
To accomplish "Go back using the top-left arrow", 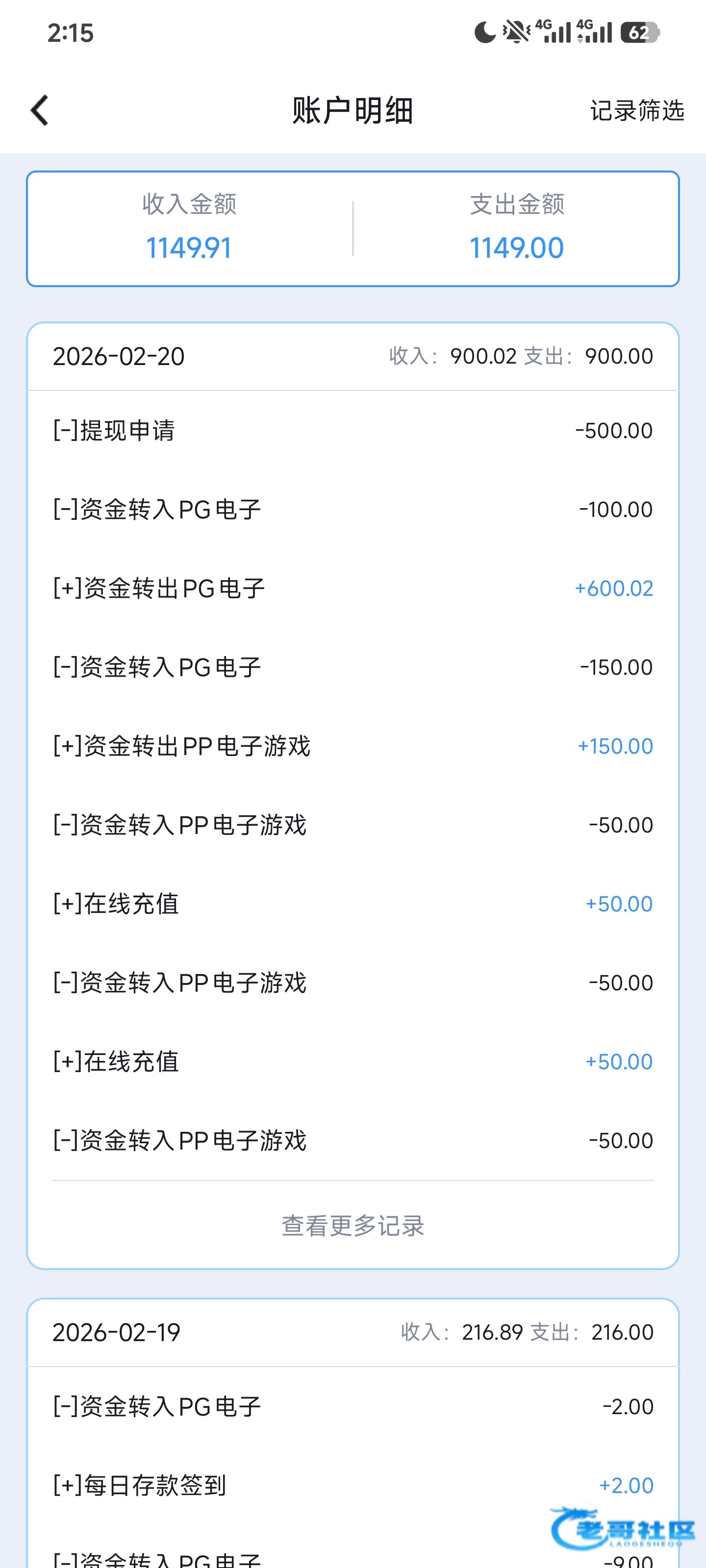I will tap(40, 111).
